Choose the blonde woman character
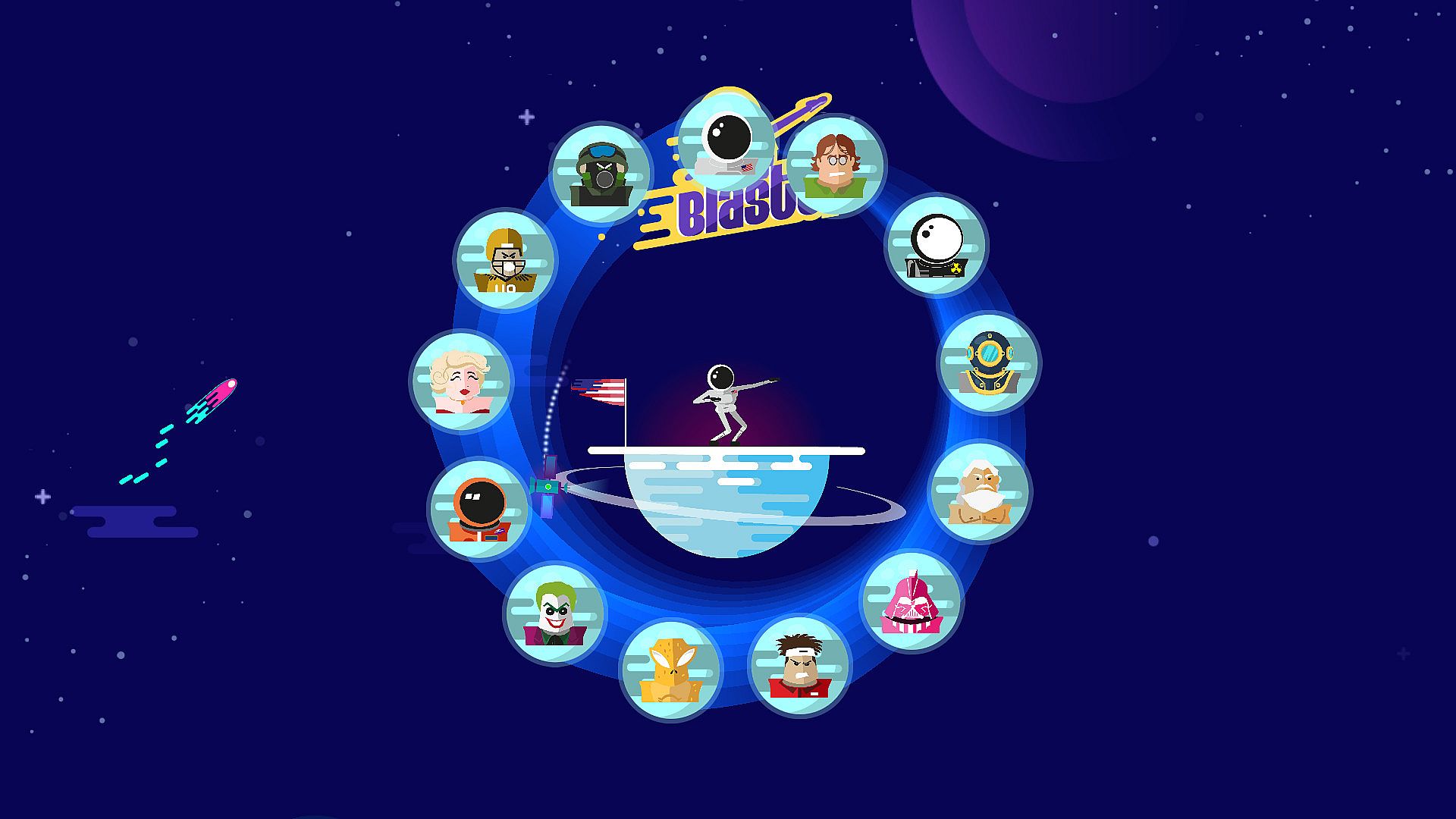This screenshot has height=819, width=1456. [461, 381]
